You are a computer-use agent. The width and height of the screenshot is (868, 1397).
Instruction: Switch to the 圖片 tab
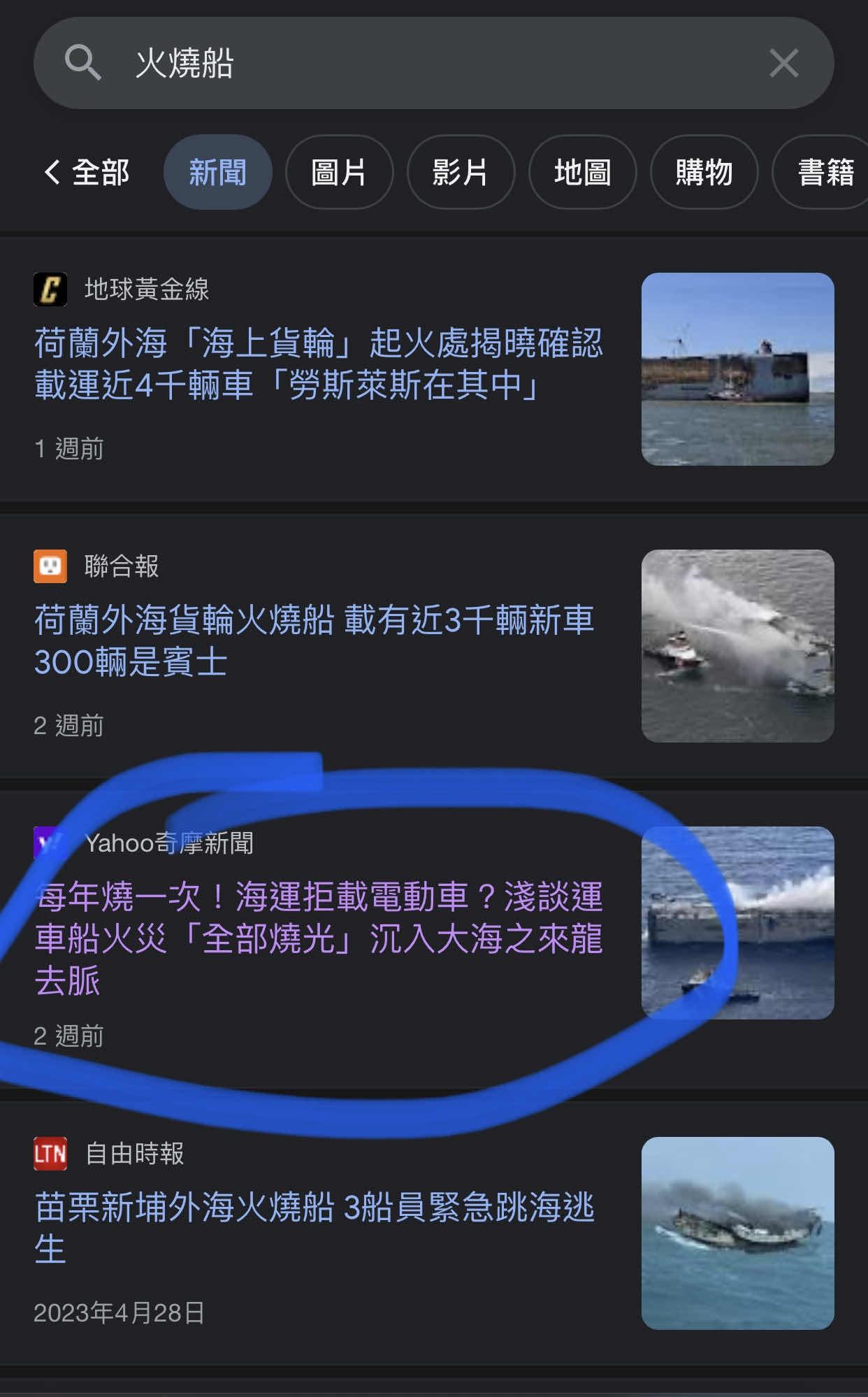[339, 172]
